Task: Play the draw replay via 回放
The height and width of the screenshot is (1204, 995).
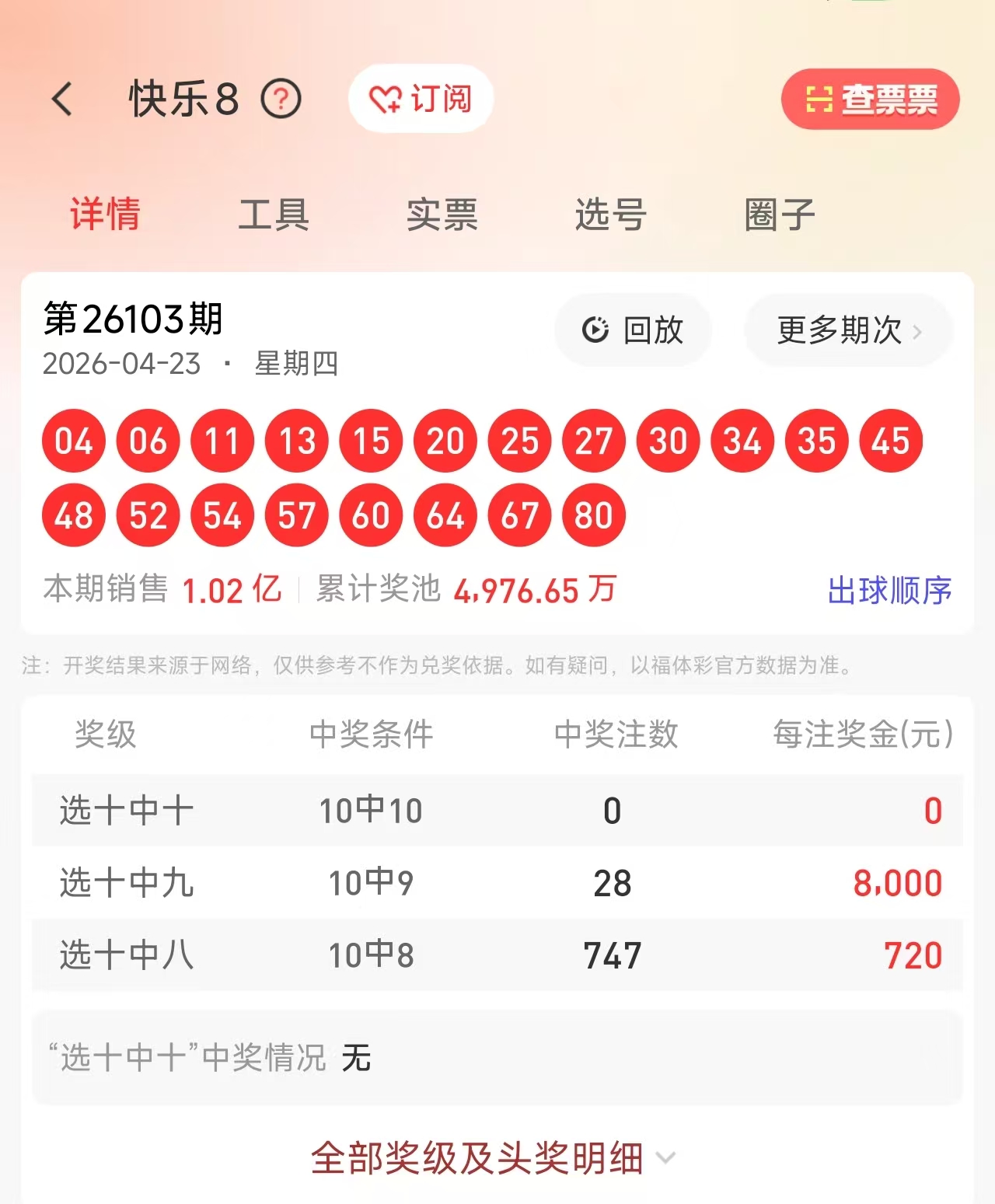Action: (633, 330)
